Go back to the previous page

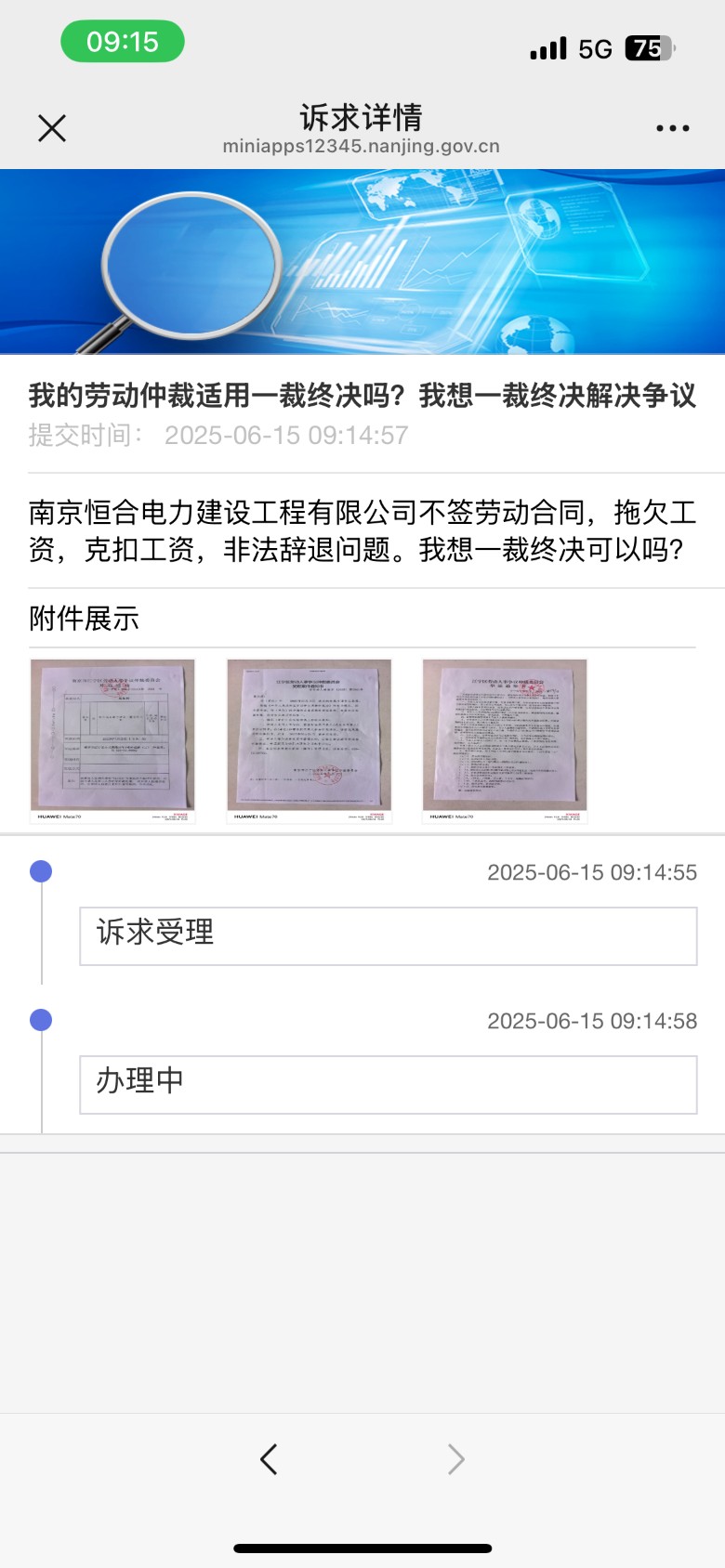coord(269,1459)
